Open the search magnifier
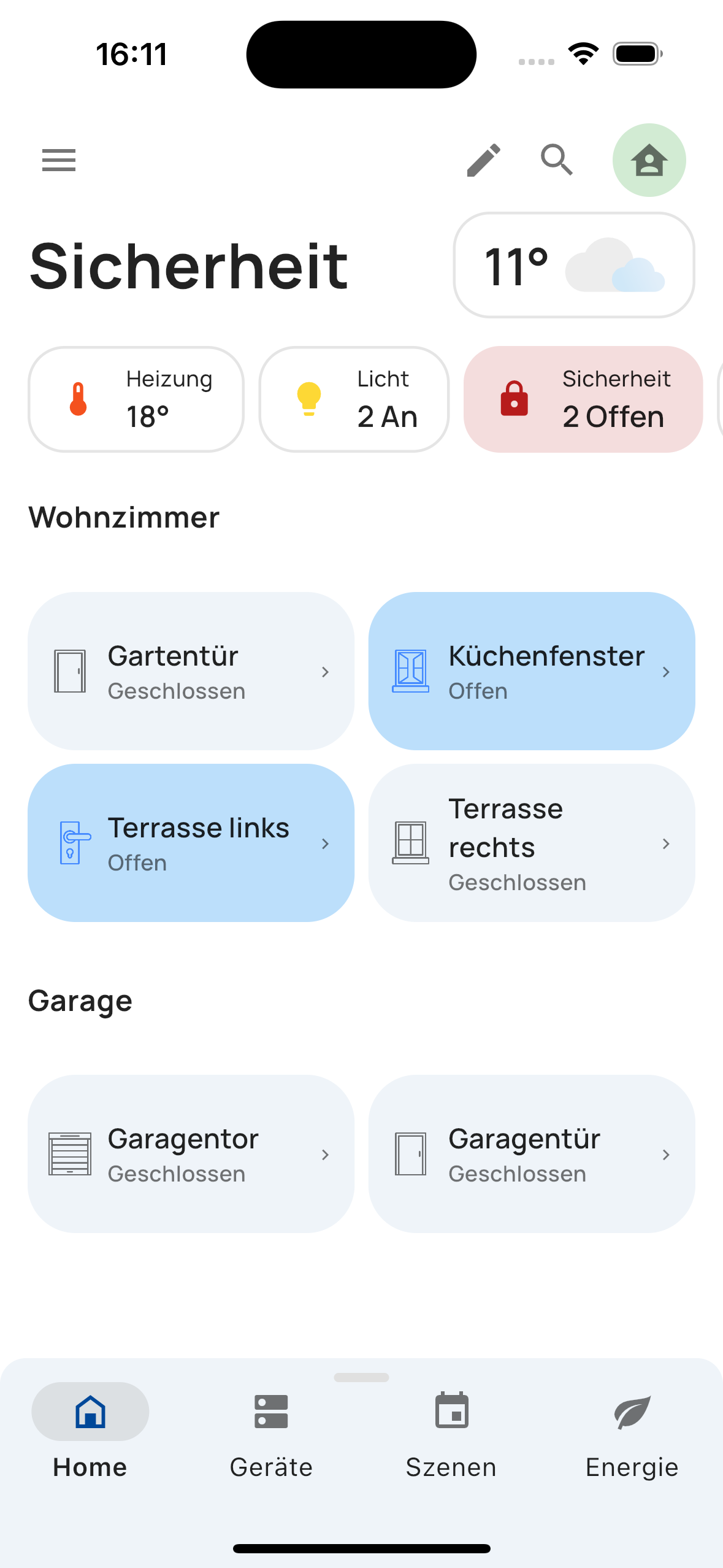Image resolution: width=723 pixels, height=1568 pixels. point(557,160)
